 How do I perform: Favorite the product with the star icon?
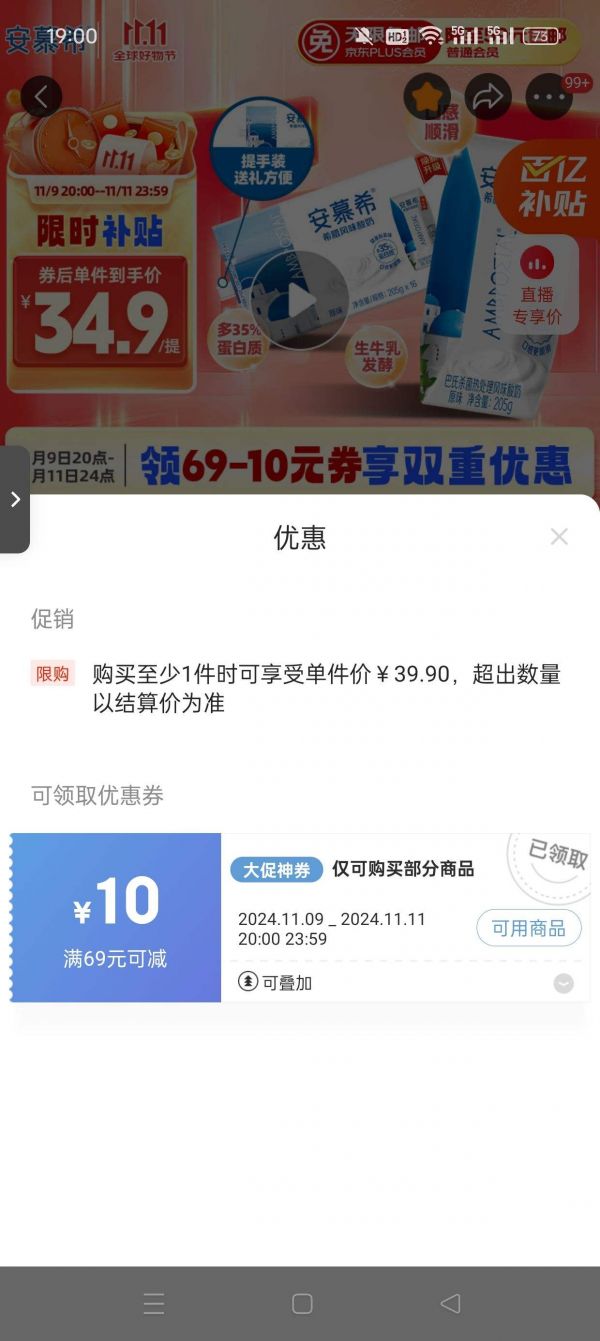(x=428, y=97)
